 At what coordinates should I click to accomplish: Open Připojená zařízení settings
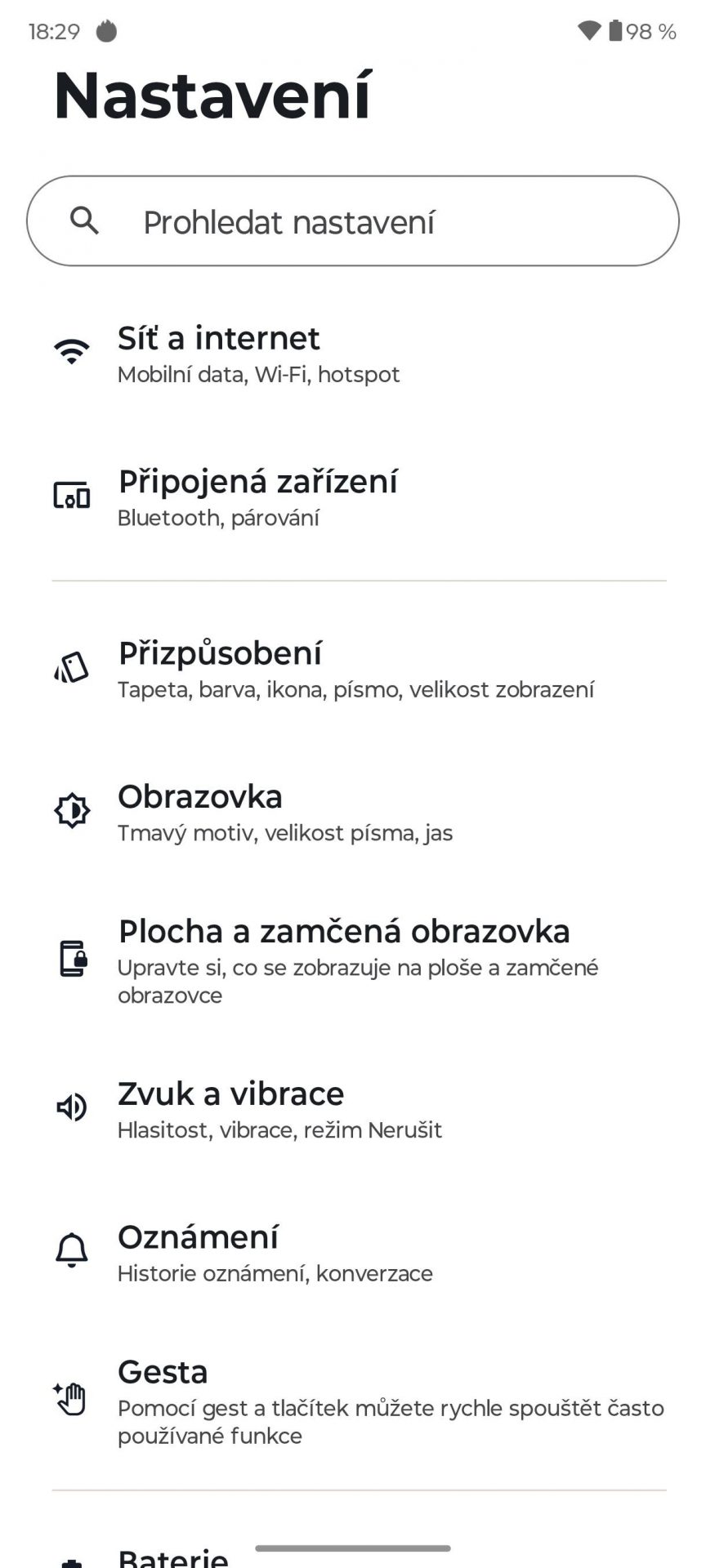pos(353,497)
